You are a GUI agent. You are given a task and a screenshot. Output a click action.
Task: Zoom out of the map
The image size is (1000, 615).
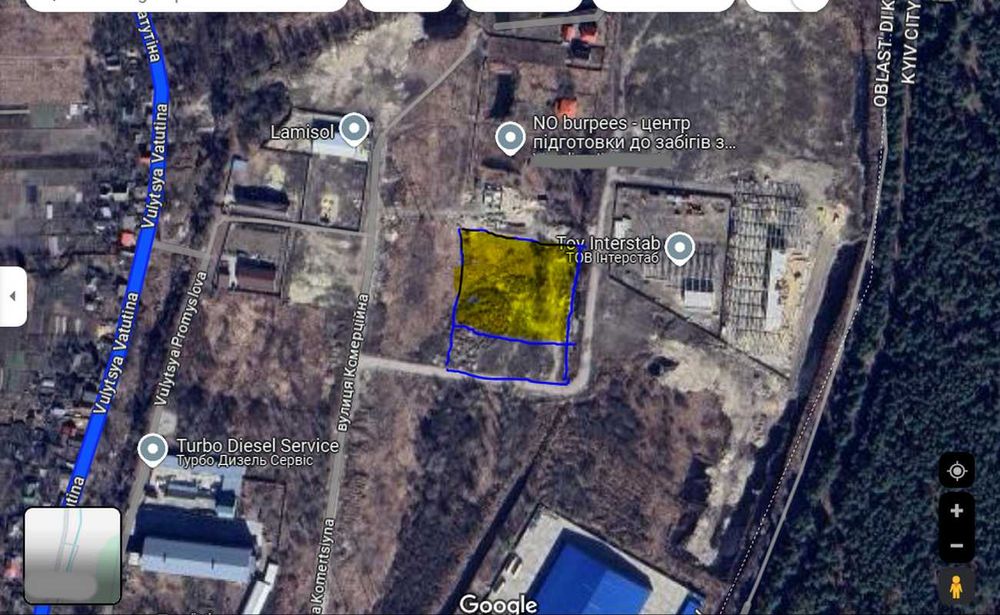click(x=956, y=545)
